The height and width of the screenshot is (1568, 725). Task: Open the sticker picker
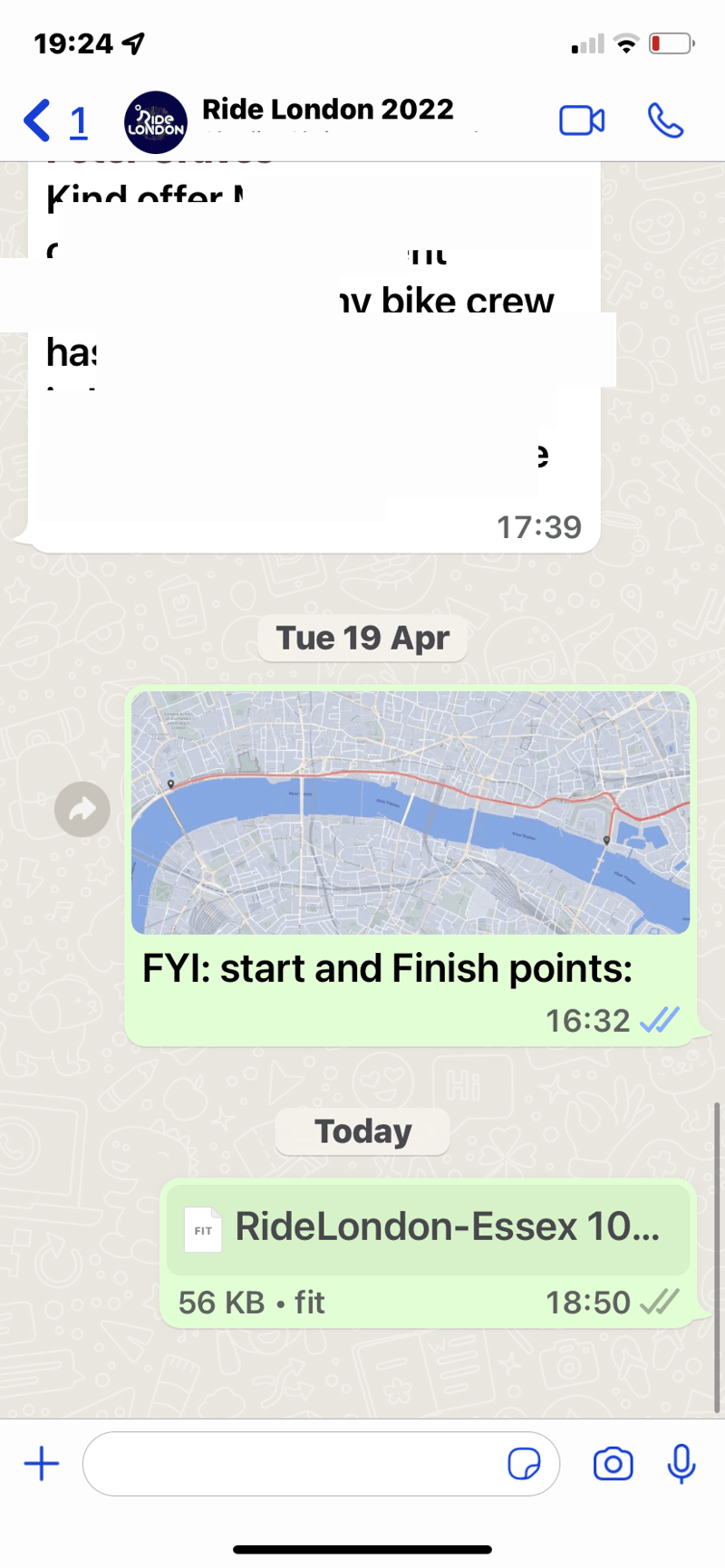pyautogui.click(x=524, y=1463)
